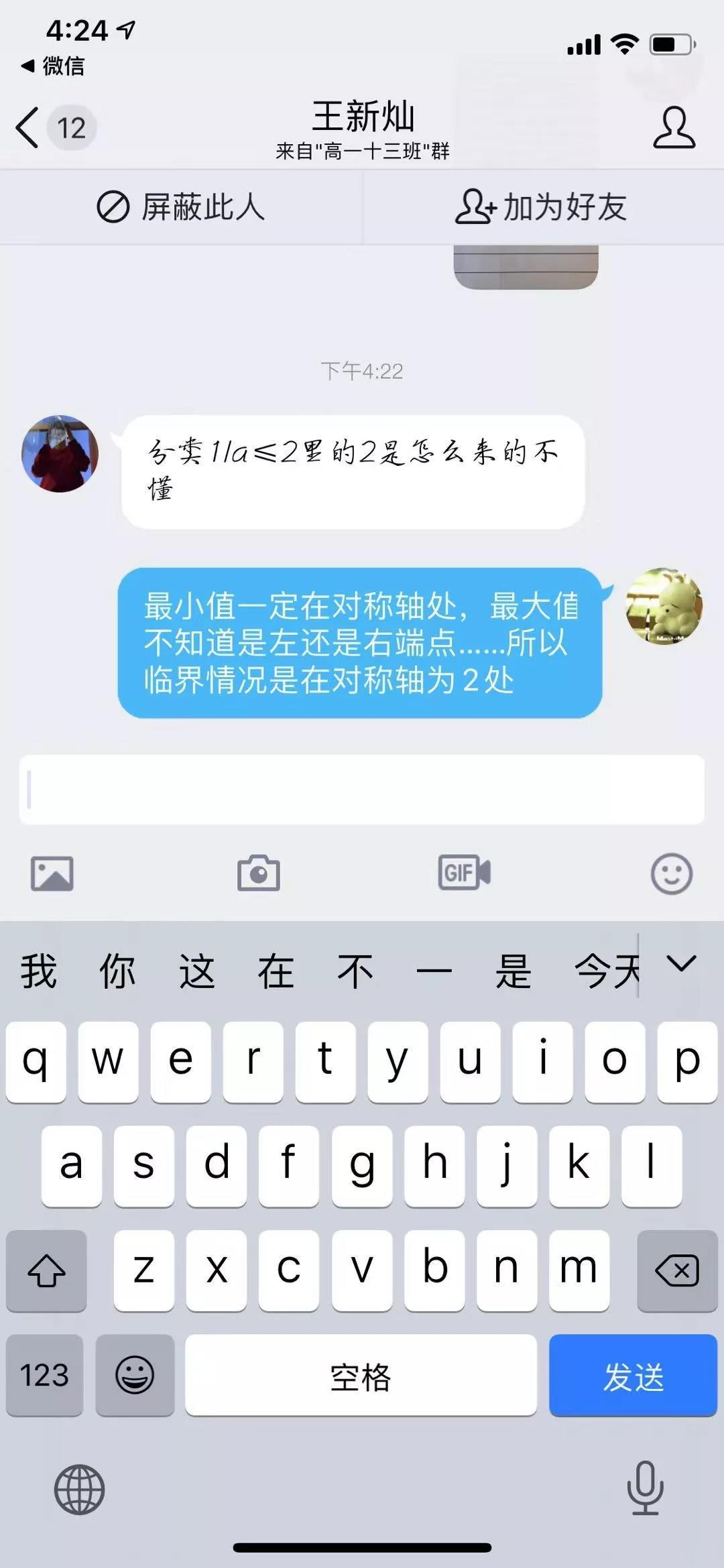Switch keyboard language with globe key
This screenshot has height=1568, width=724.
[80, 1490]
